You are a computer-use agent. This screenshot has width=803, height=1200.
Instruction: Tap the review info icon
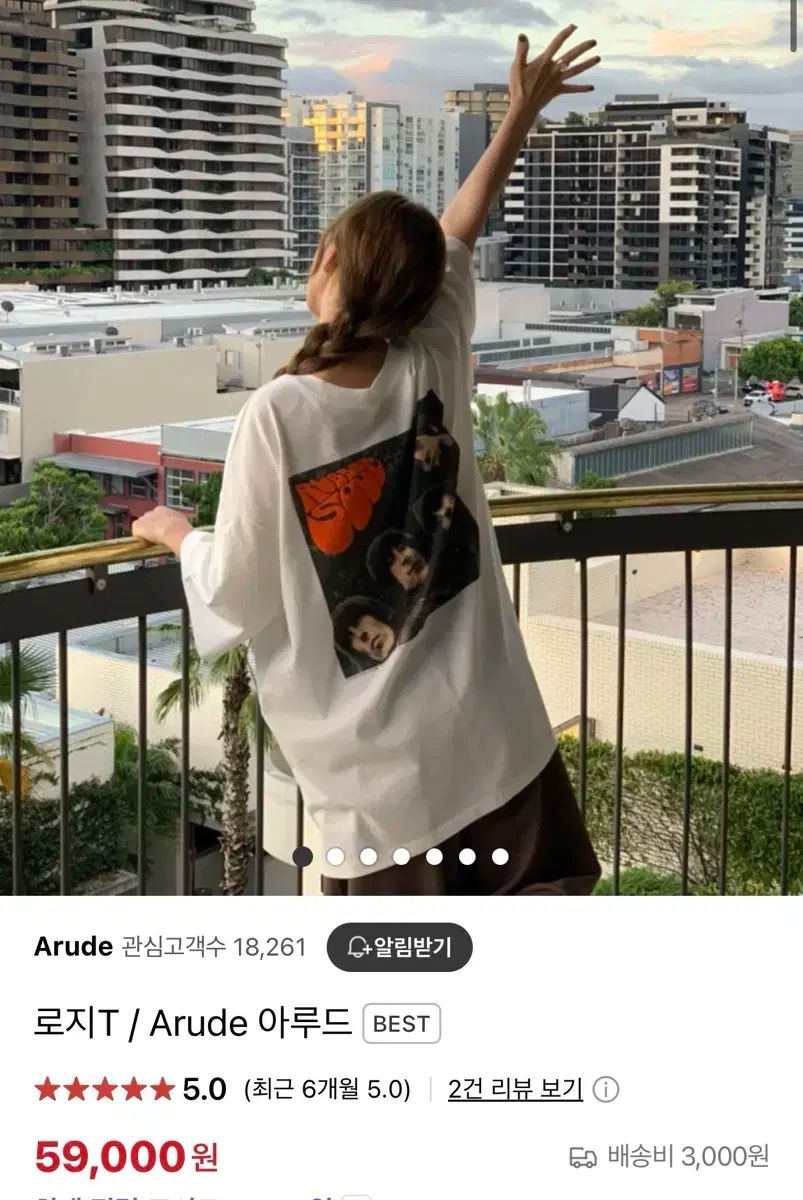[606, 1089]
